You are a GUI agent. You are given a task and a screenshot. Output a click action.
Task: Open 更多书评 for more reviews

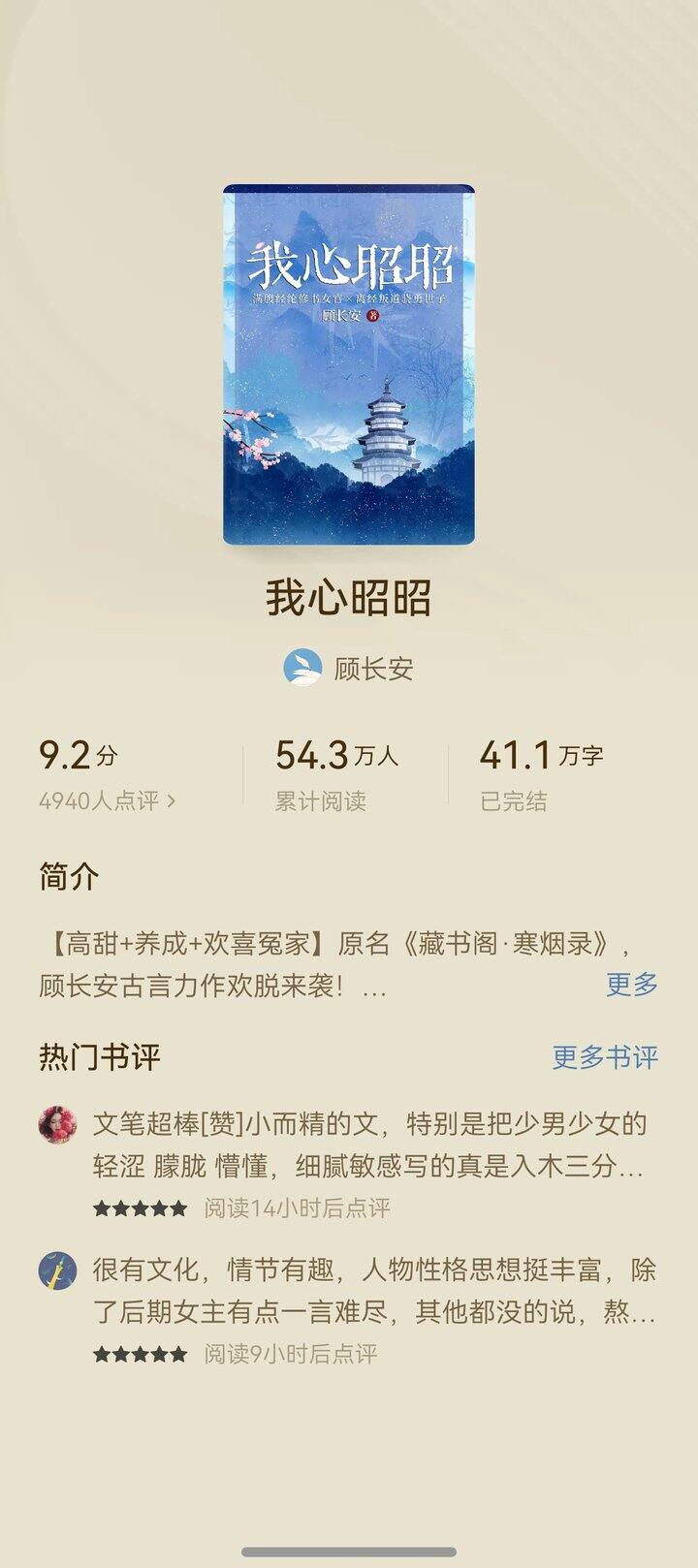(x=604, y=1056)
